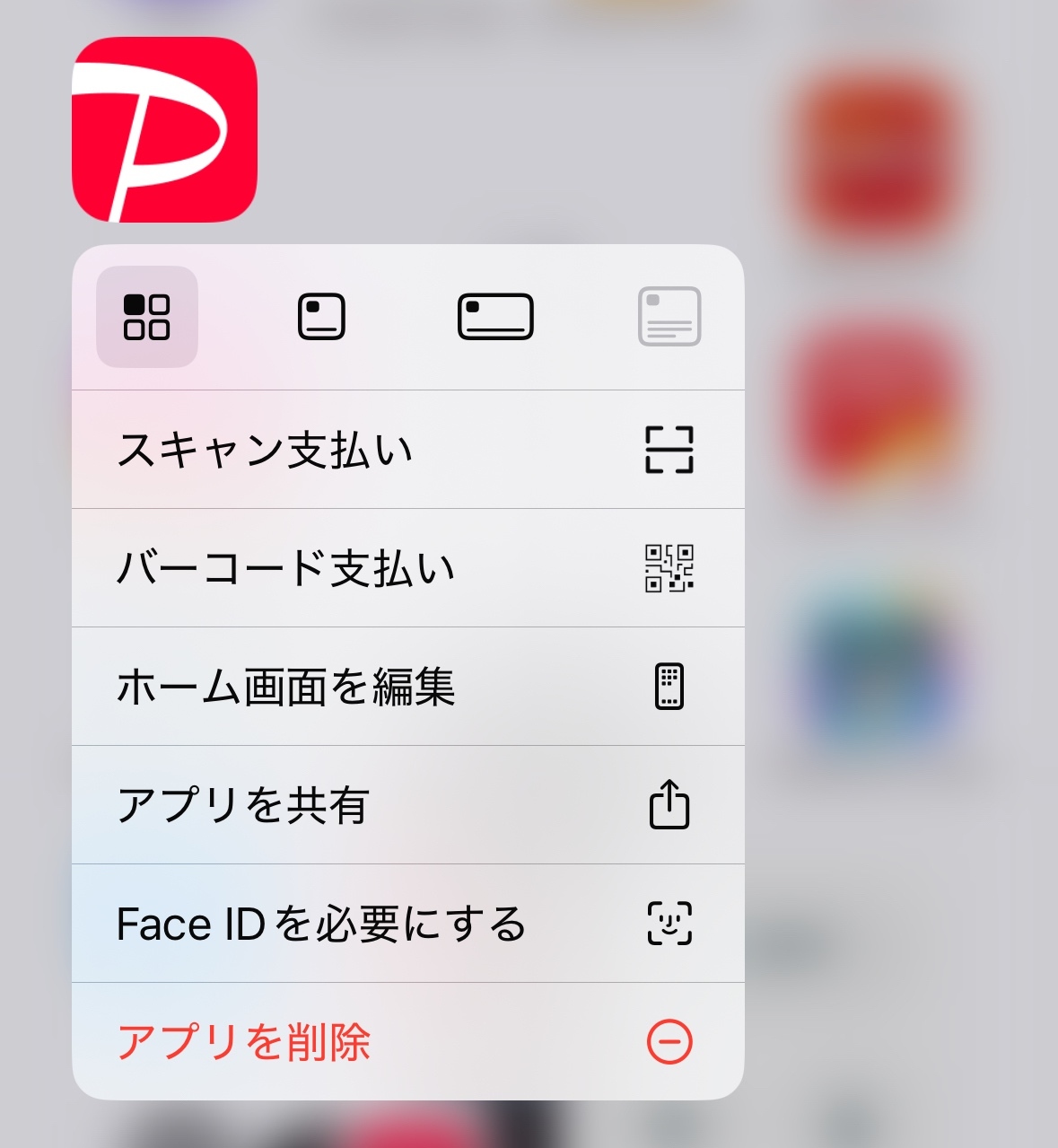The height and width of the screenshot is (1148, 1058).
Task: Open the PayPay app icon
Action: coord(164,129)
